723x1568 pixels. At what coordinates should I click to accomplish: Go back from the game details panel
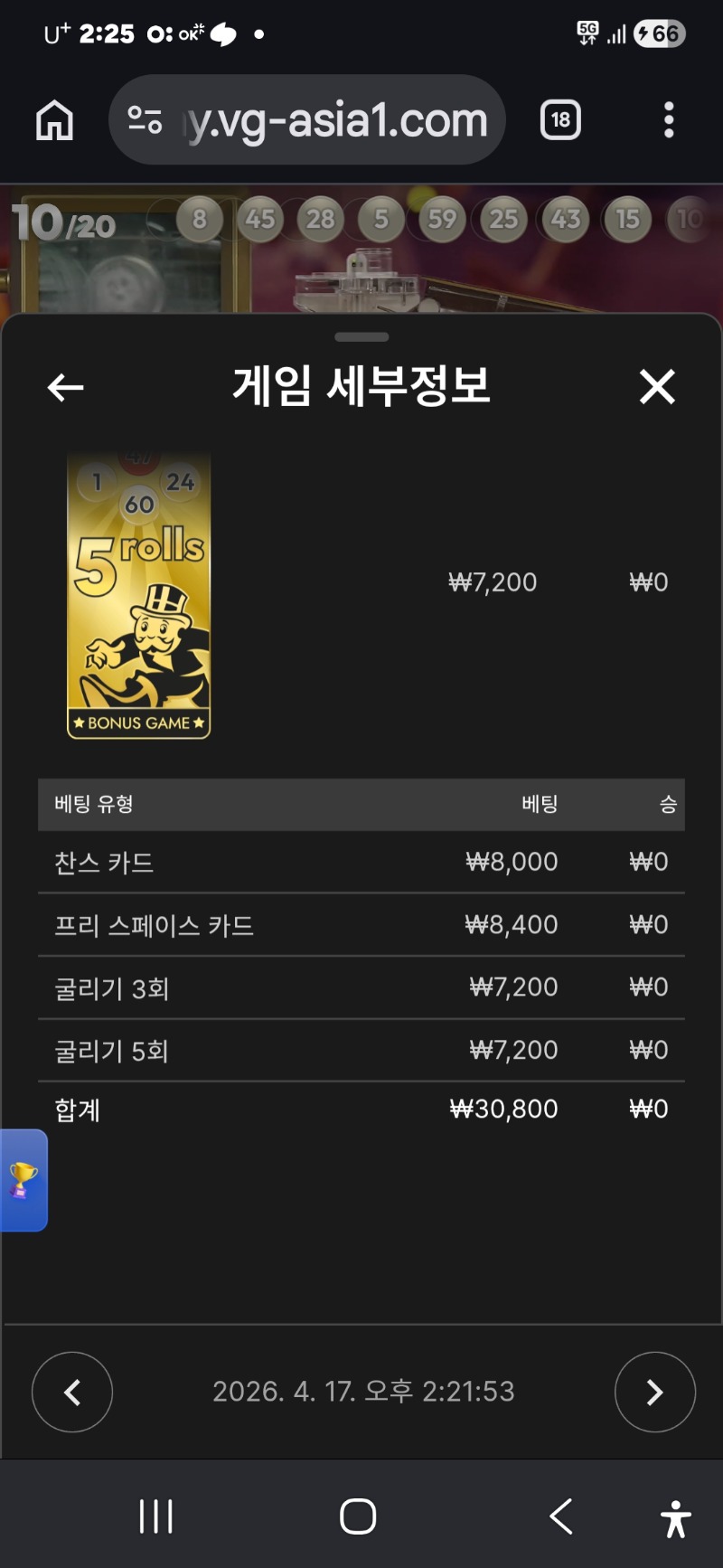pos(65,388)
